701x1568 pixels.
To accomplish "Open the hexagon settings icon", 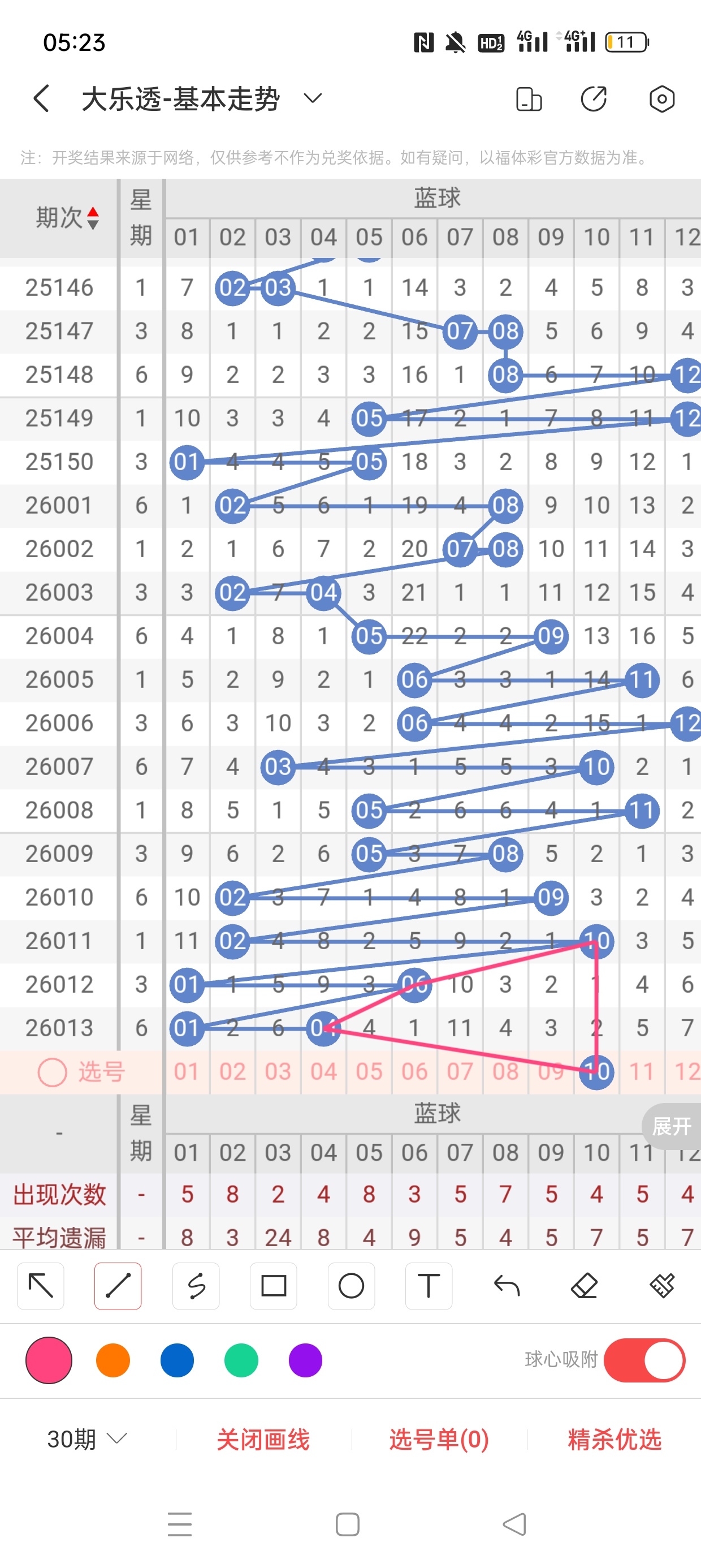I will pyautogui.click(x=661, y=98).
